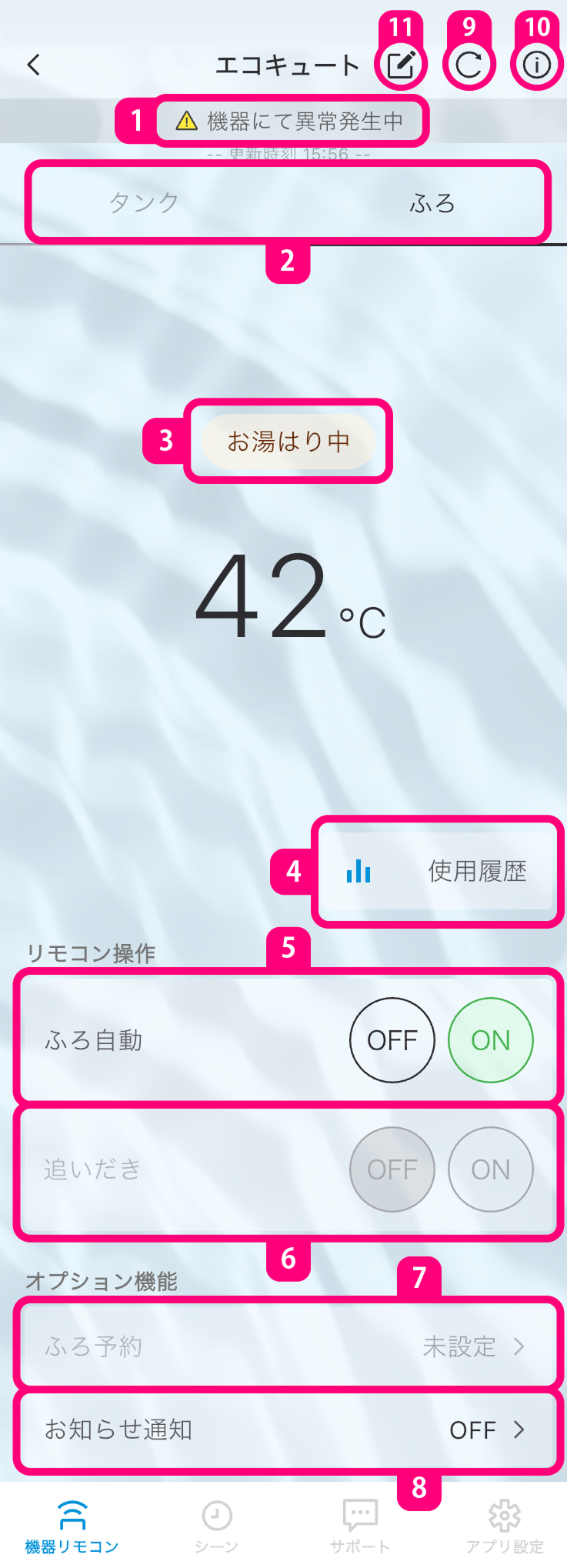Refresh the device status
This screenshot has height=1568, width=567.
click(x=469, y=65)
